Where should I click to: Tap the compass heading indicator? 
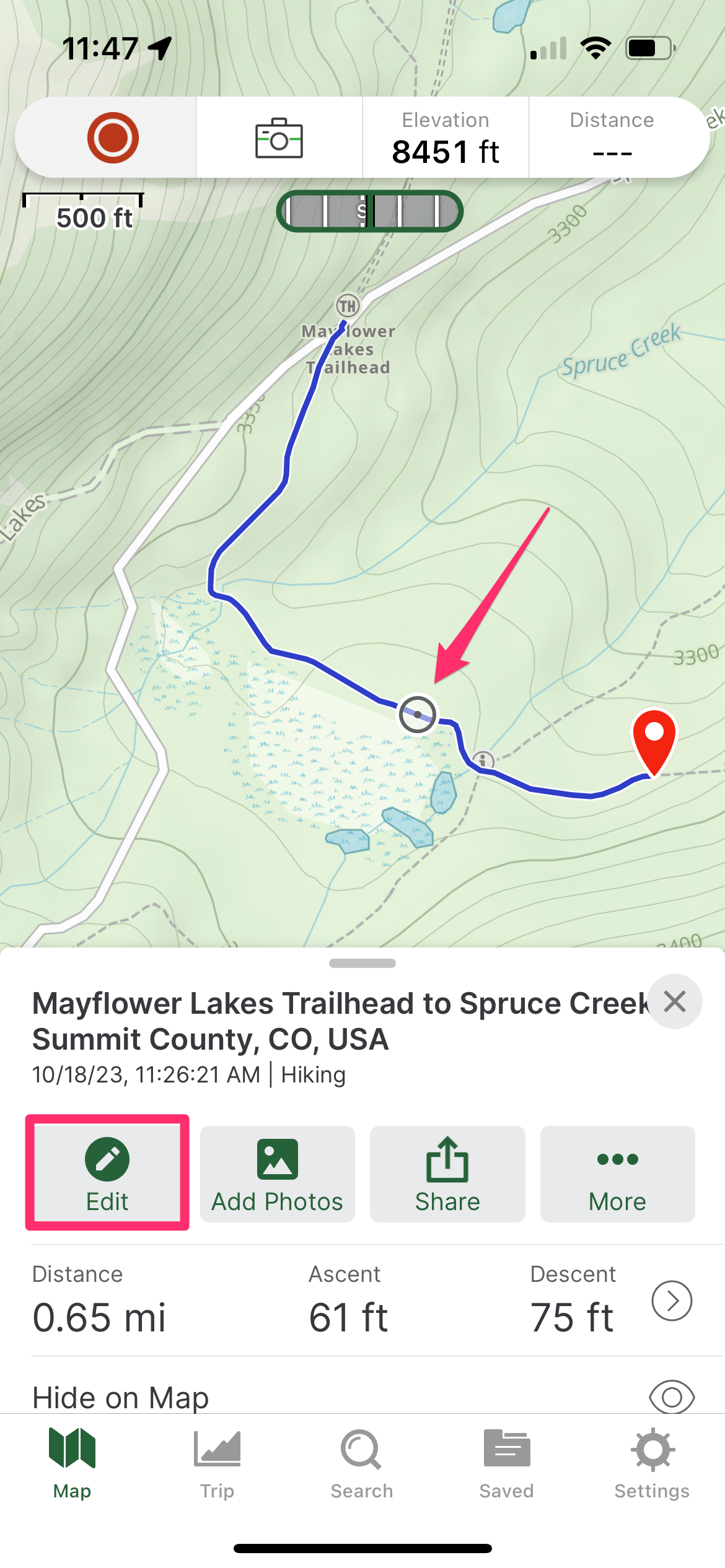pos(369,211)
